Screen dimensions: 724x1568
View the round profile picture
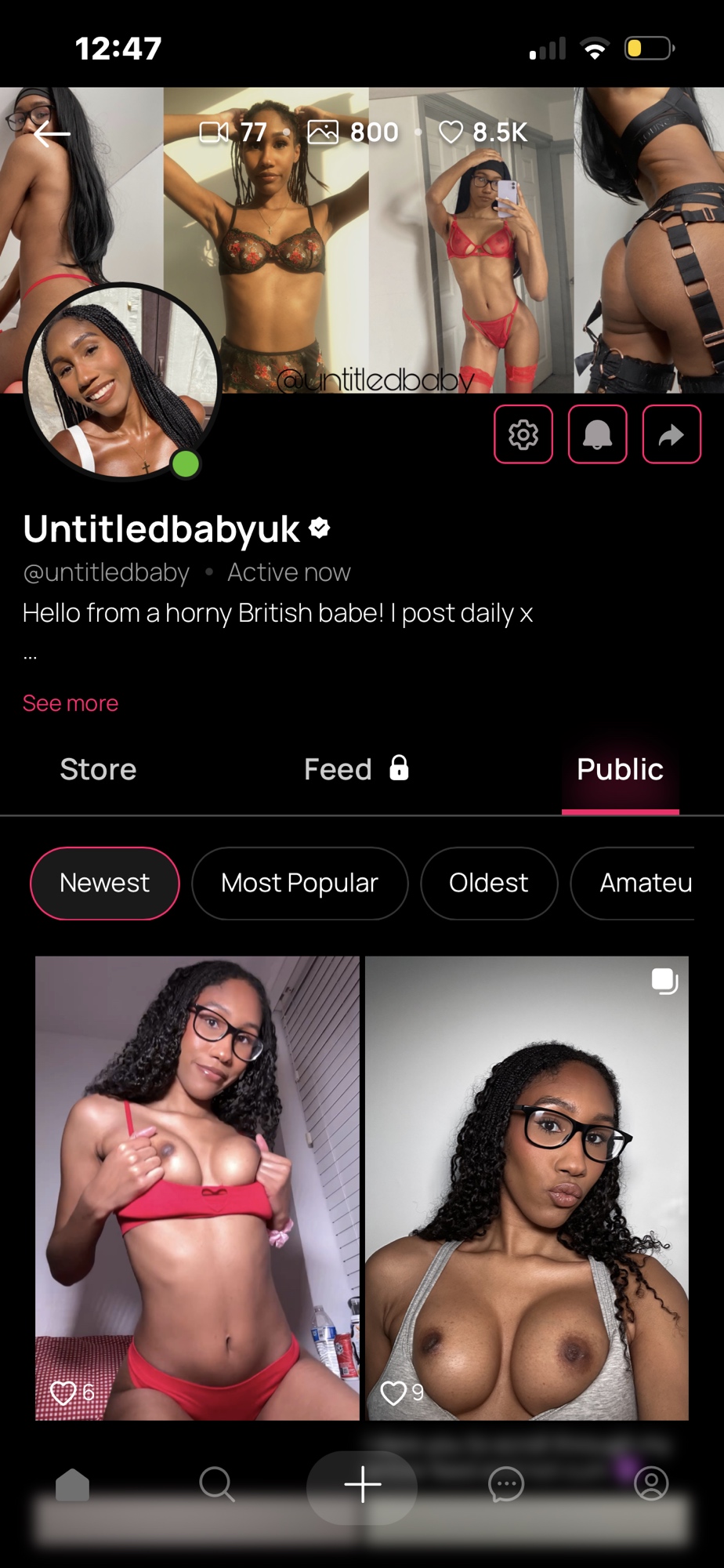[x=121, y=382]
